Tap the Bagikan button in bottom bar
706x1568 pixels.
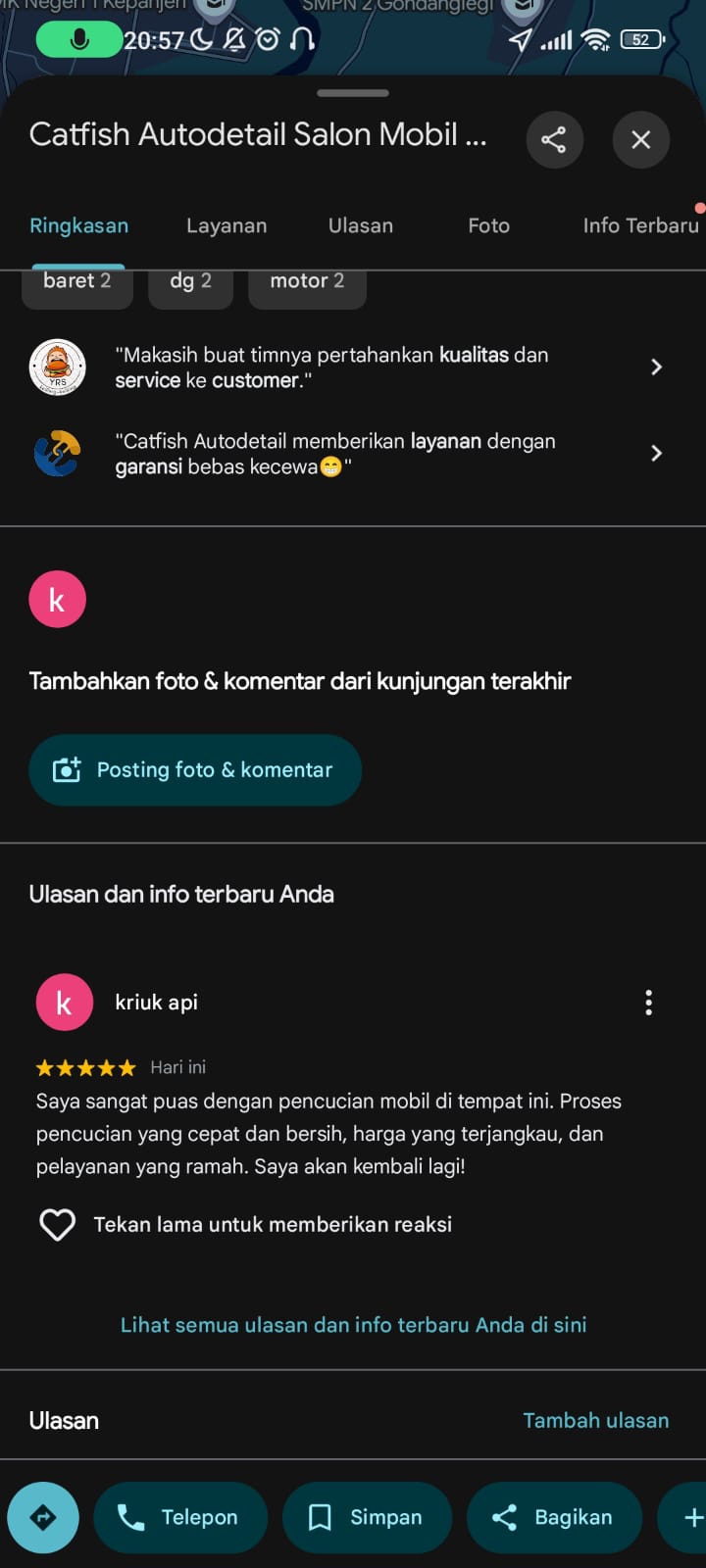tap(554, 1517)
